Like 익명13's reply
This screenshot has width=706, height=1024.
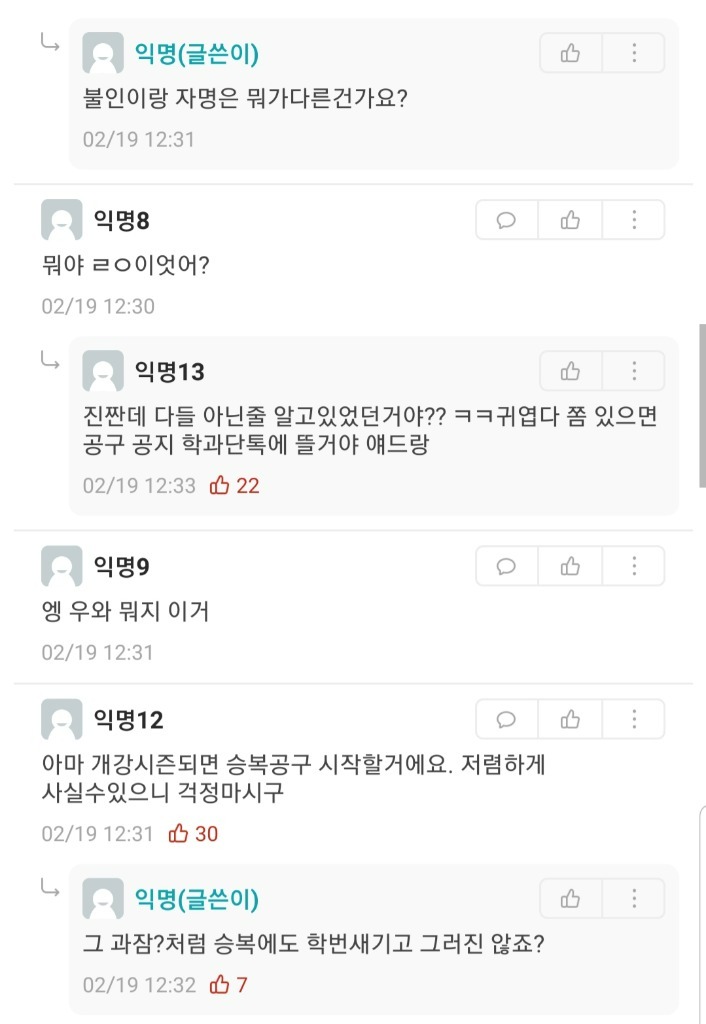tap(570, 371)
